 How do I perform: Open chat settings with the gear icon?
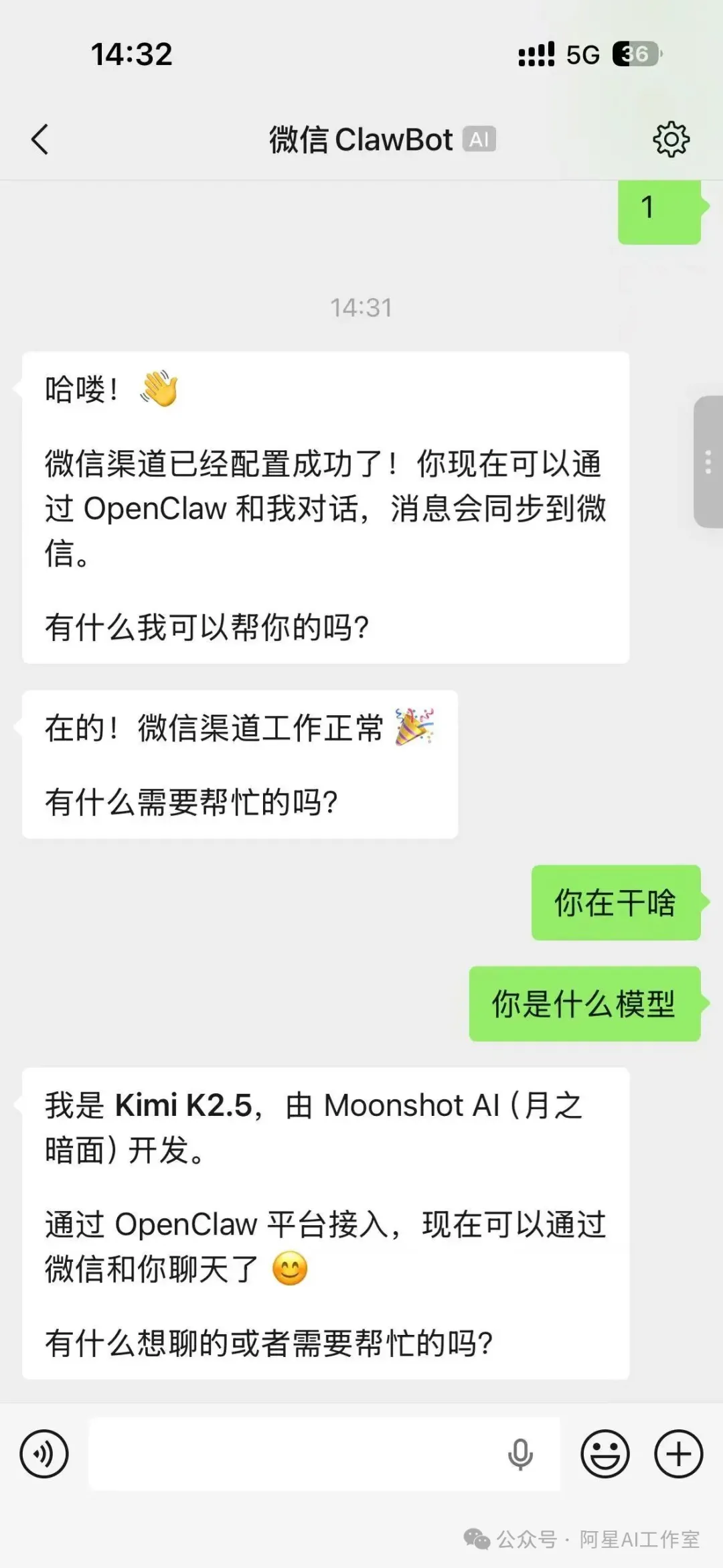click(x=669, y=139)
